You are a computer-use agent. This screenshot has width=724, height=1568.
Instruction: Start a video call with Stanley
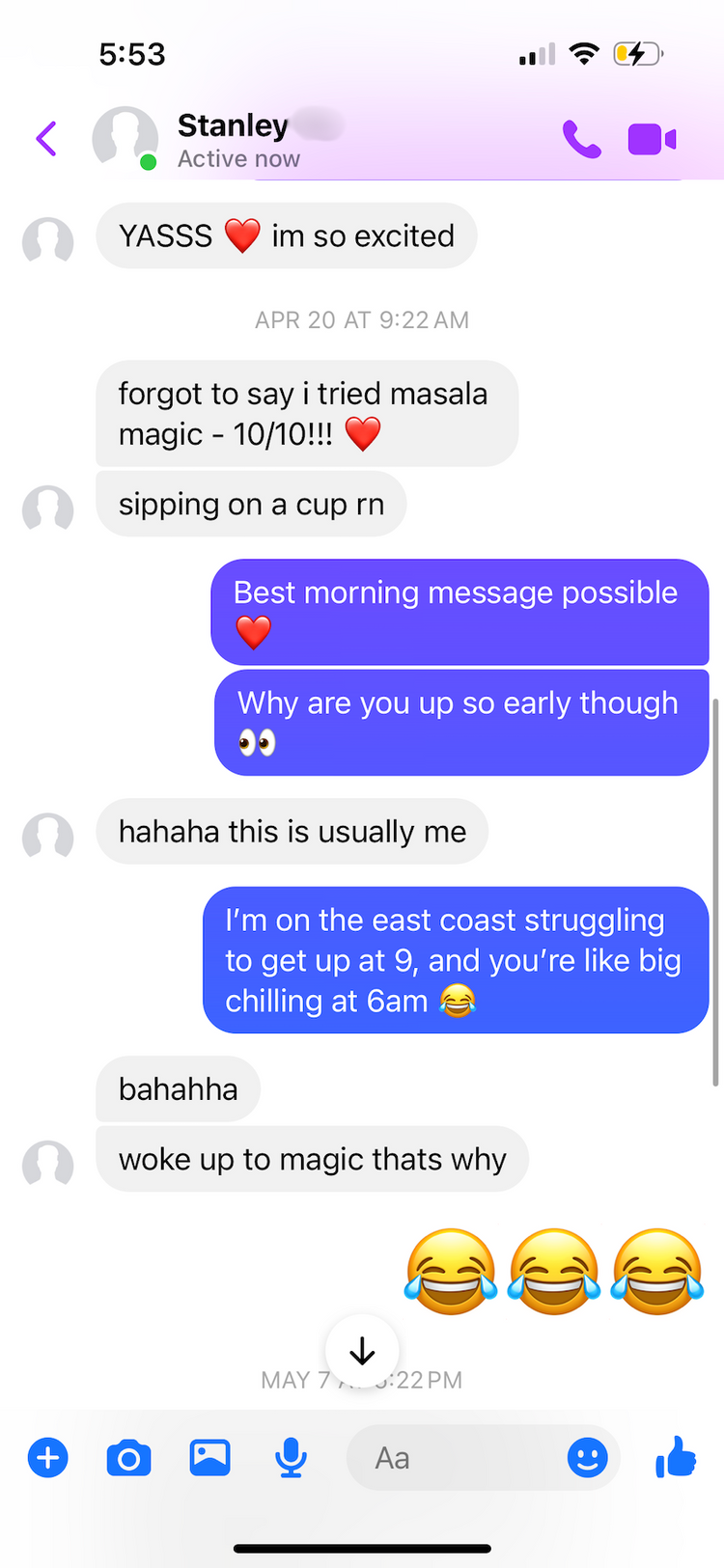pyautogui.click(x=652, y=140)
